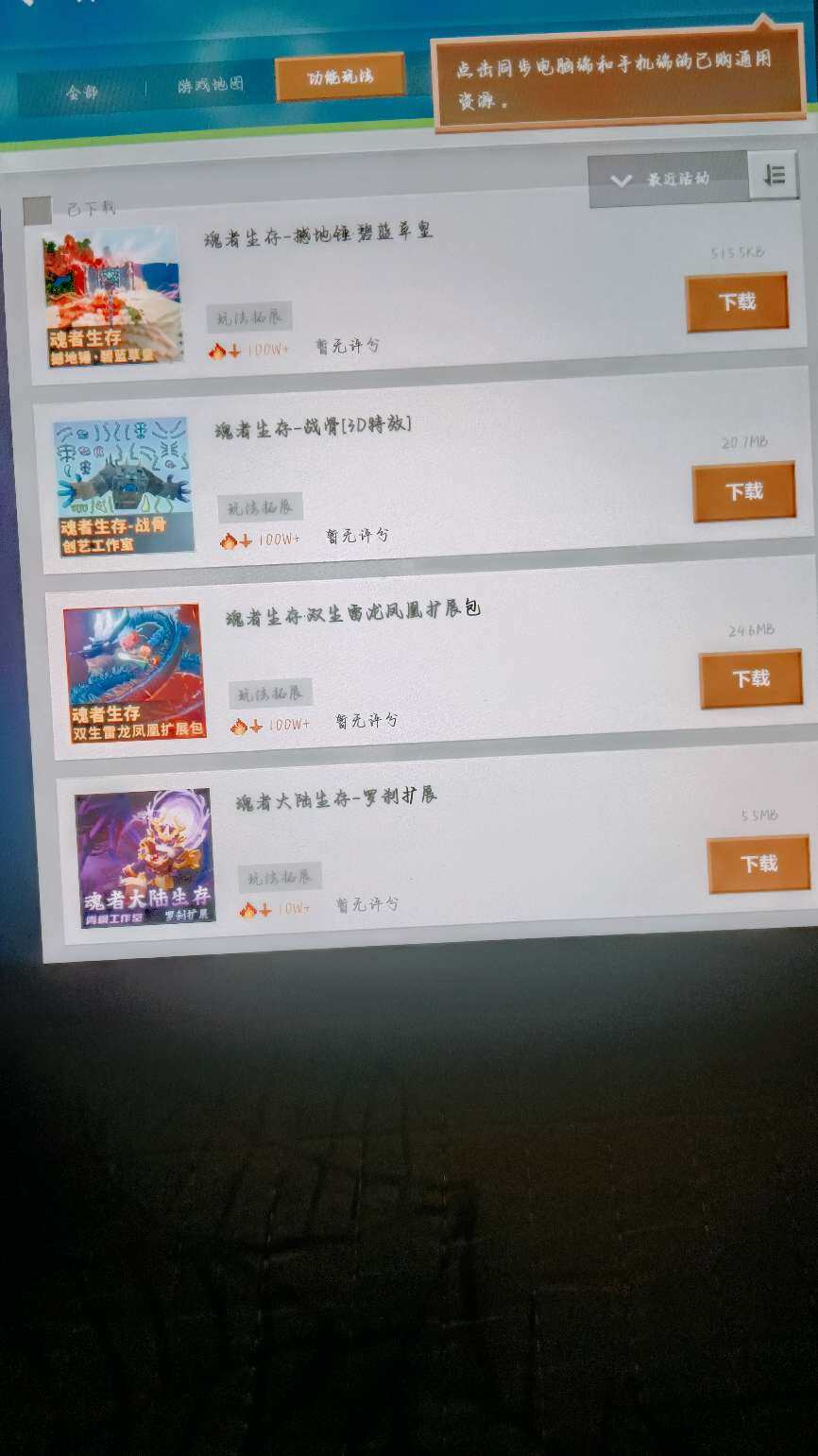Open the sort order list icon beside 最近活动
The width and height of the screenshot is (818, 1456).
(775, 176)
